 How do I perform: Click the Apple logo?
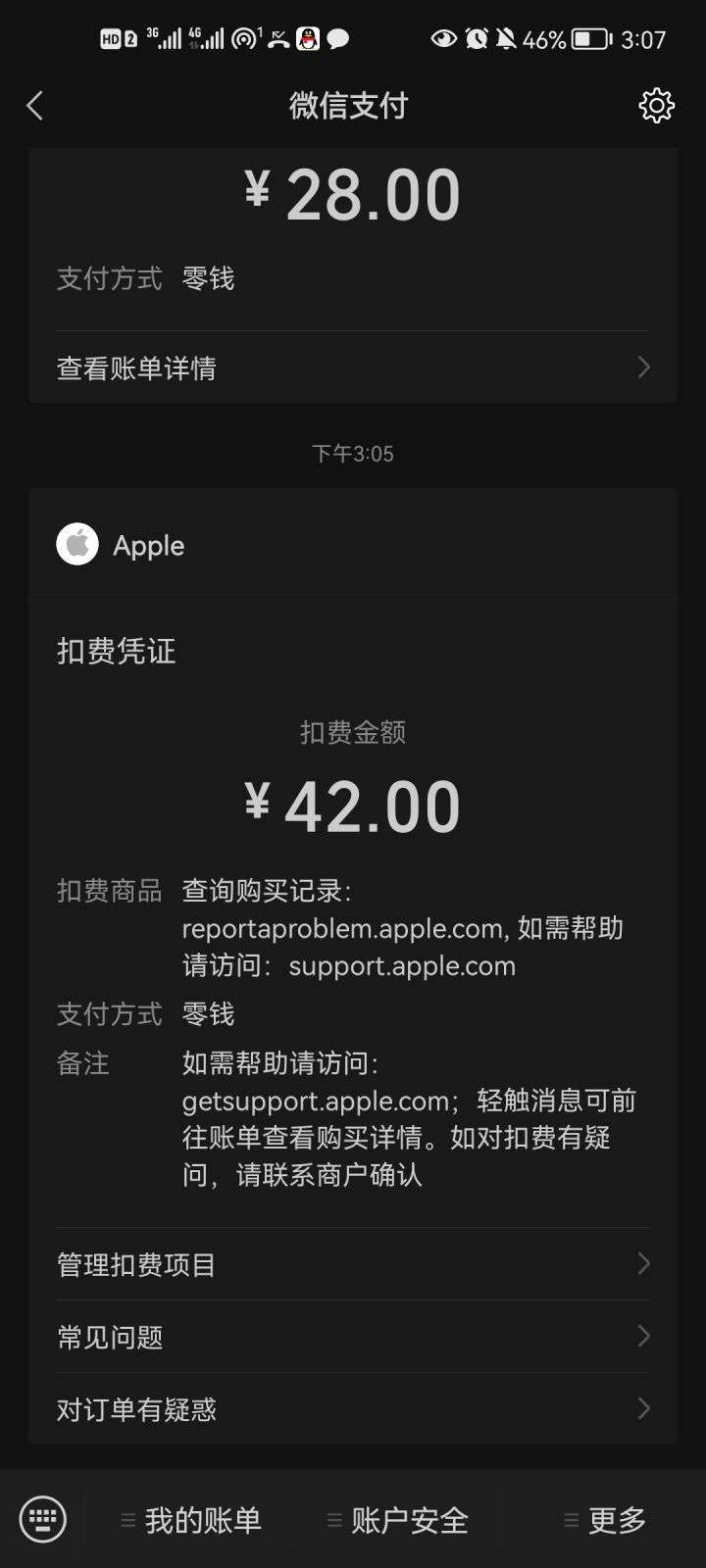pos(77,544)
